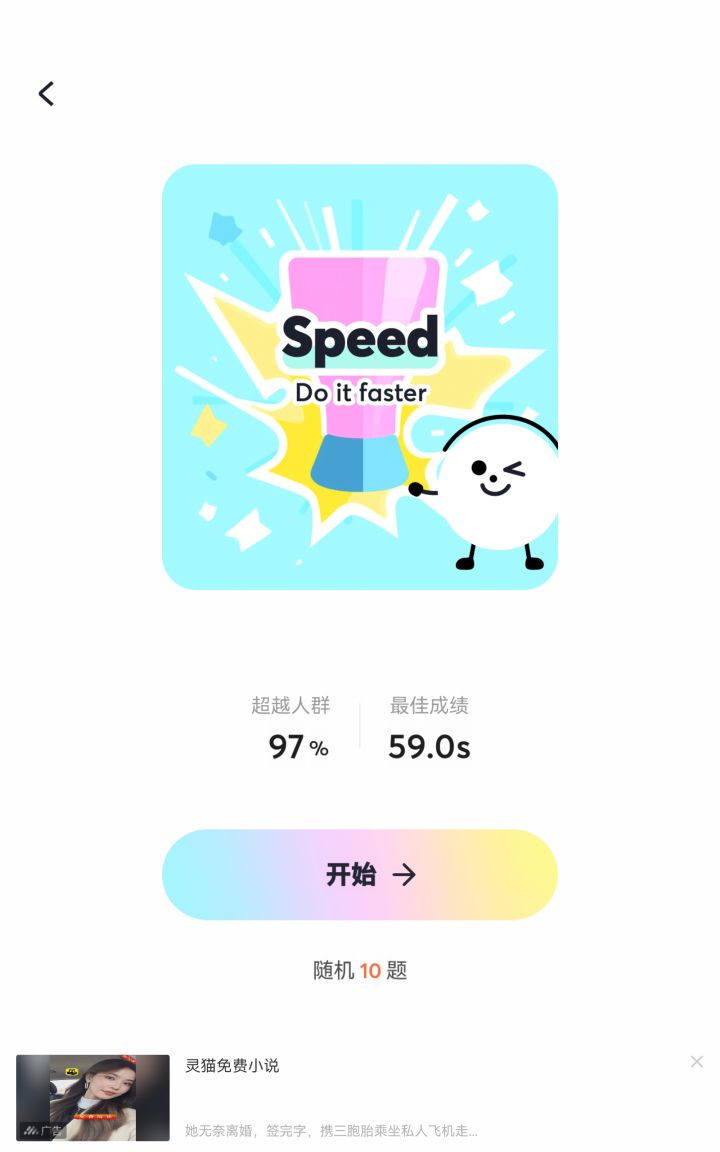
Task: Tap the right arrow inside the start button
Action: (405, 874)
